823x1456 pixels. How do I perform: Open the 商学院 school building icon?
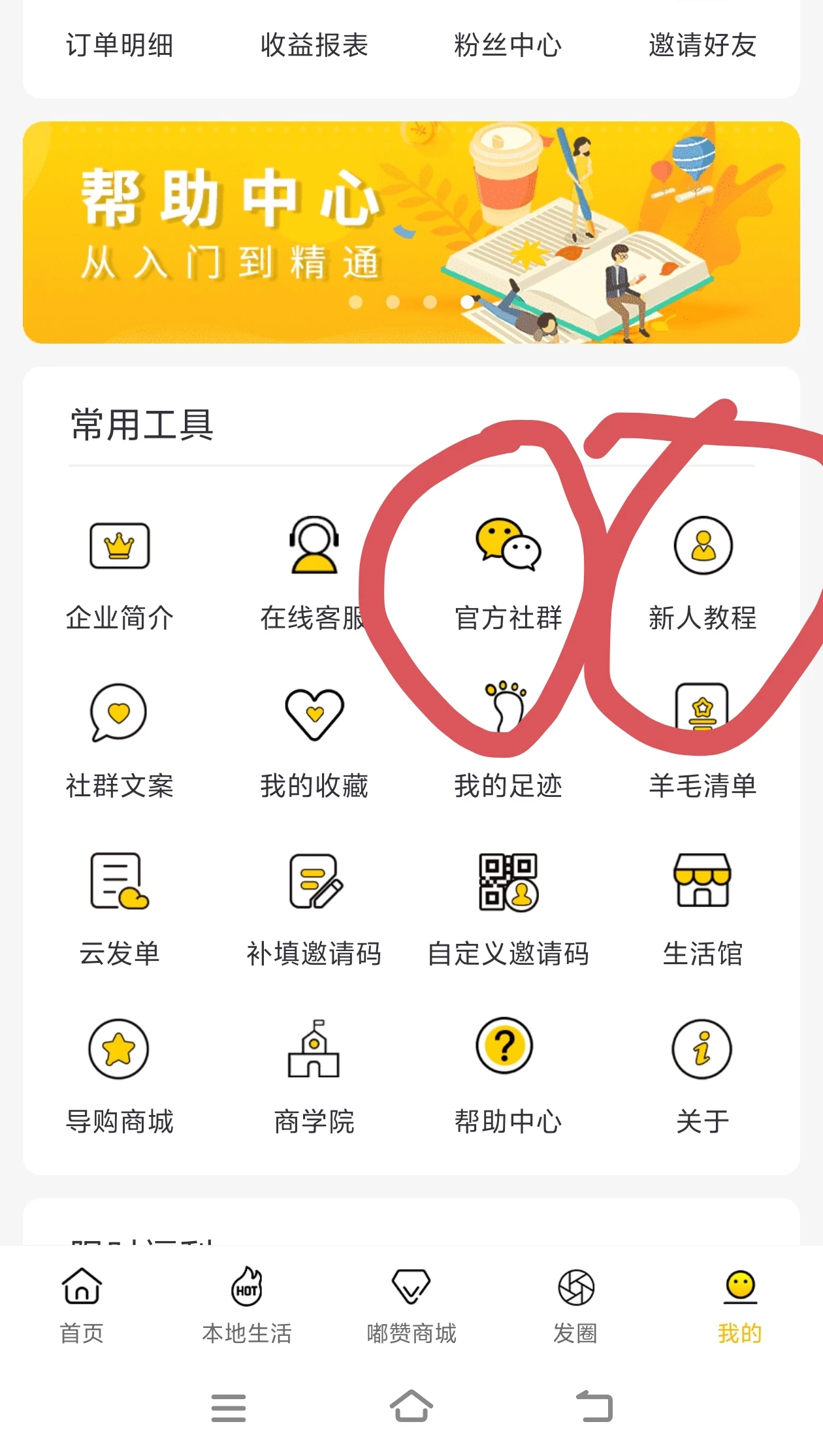(x=314, y=1068)
